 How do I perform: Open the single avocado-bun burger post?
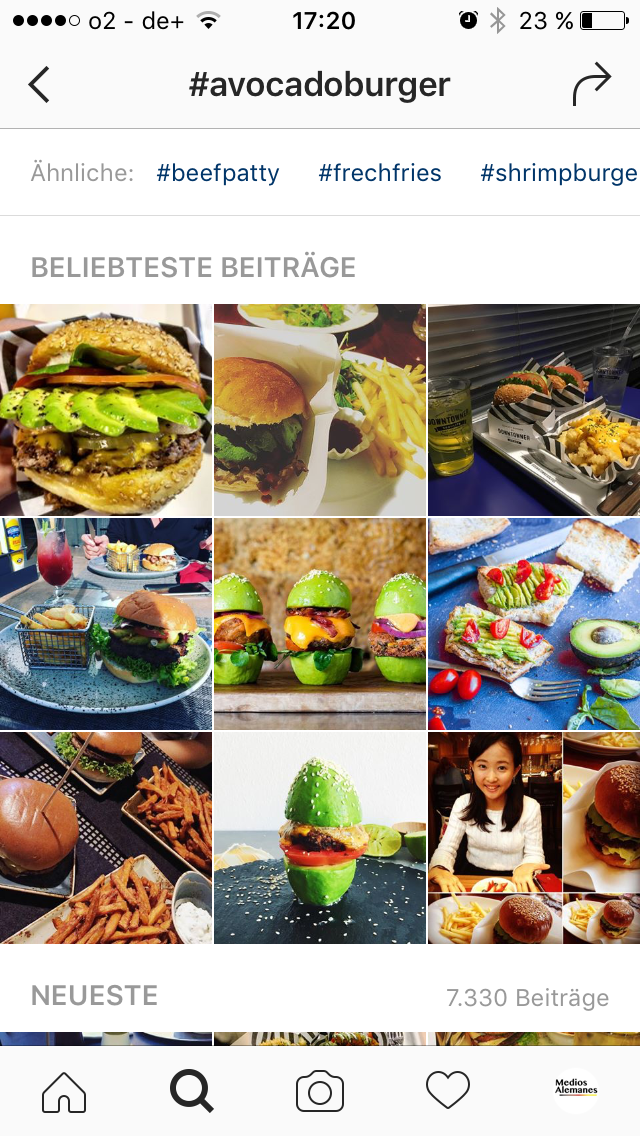320,838
